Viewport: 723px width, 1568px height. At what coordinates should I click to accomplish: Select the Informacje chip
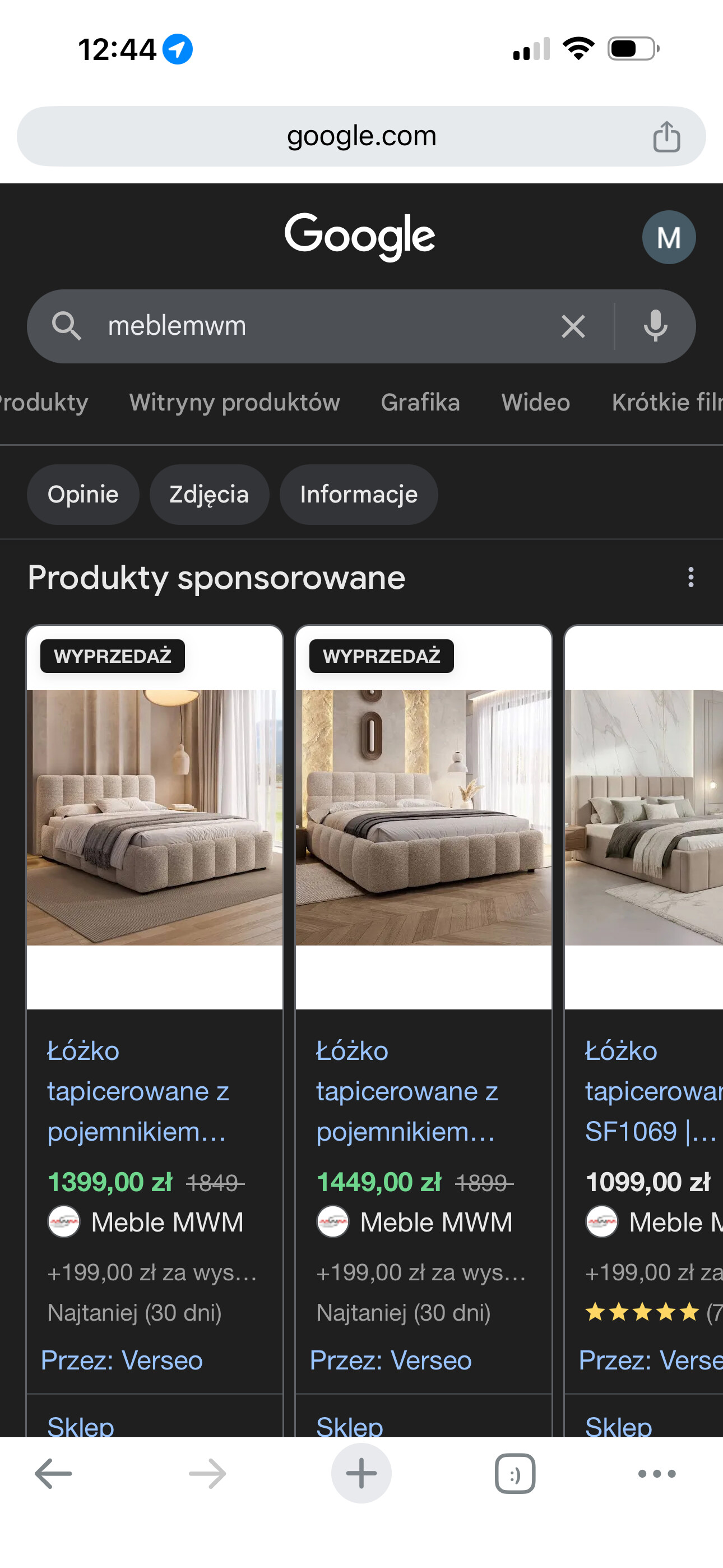[359, 494]
